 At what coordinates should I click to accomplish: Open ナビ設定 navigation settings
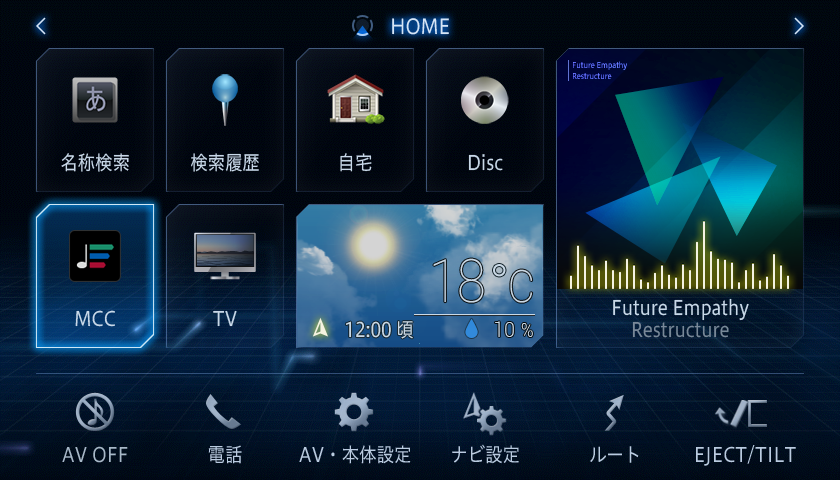[x=485, y=428]
